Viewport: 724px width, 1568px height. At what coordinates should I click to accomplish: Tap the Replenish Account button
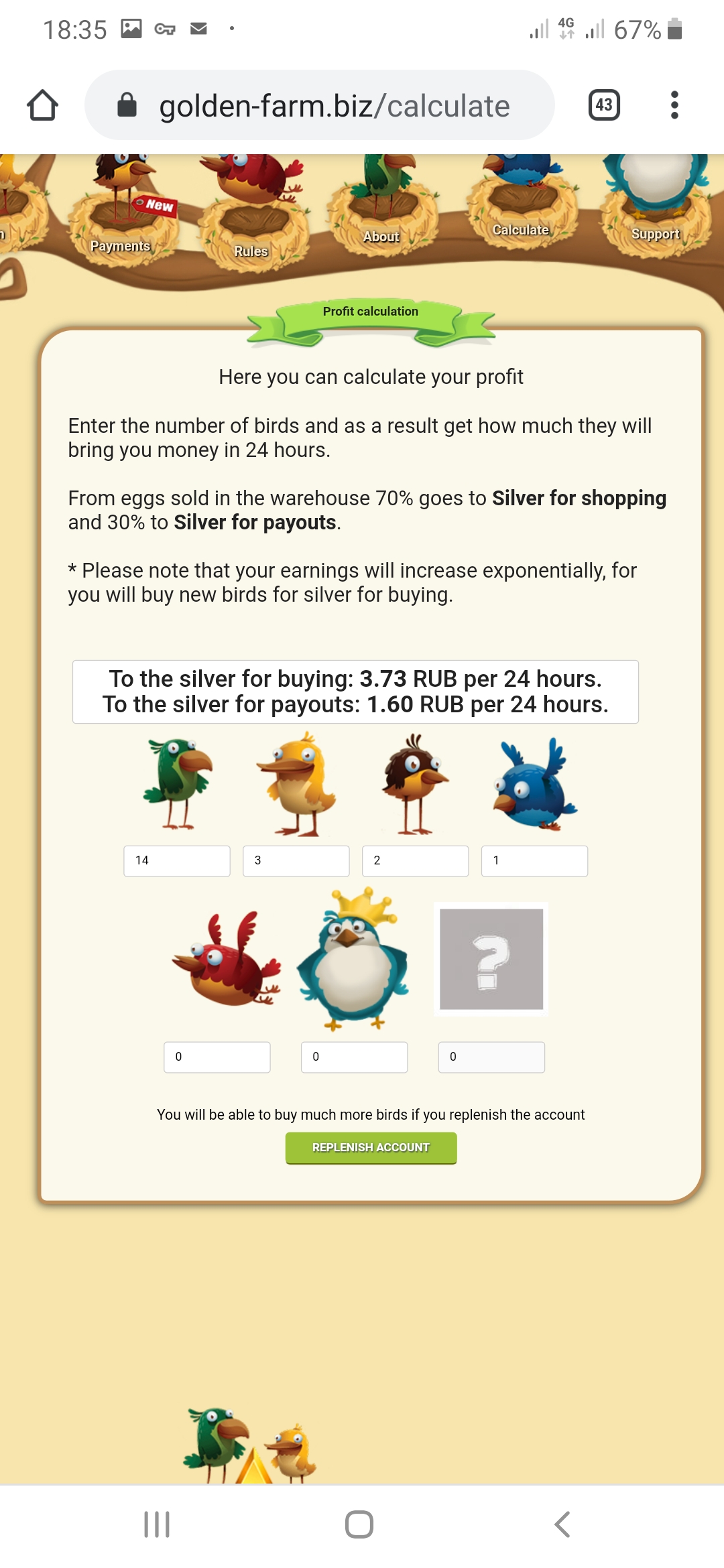(x=371, y=1147)
